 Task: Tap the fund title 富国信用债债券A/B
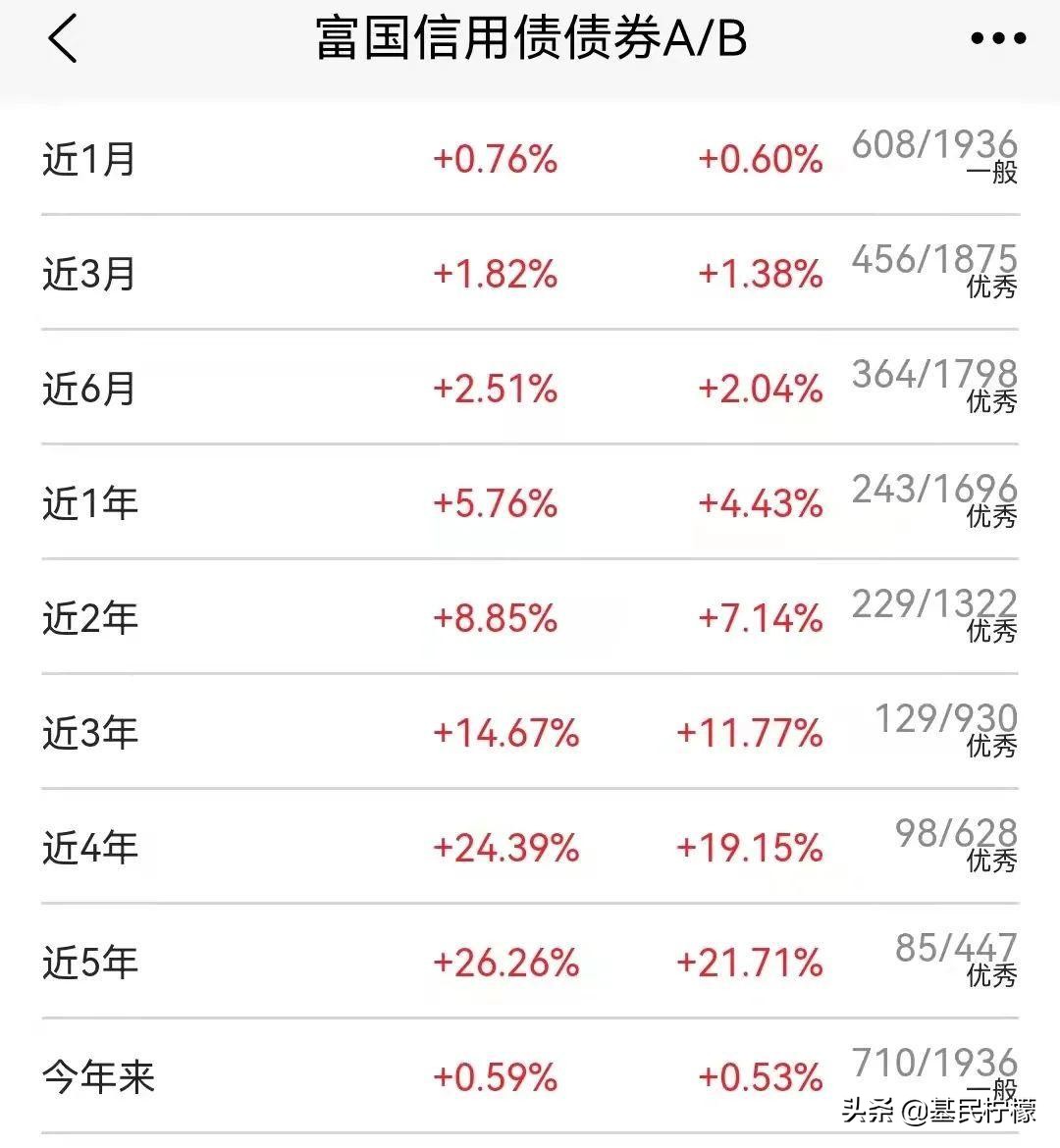[x=530, y=41]
